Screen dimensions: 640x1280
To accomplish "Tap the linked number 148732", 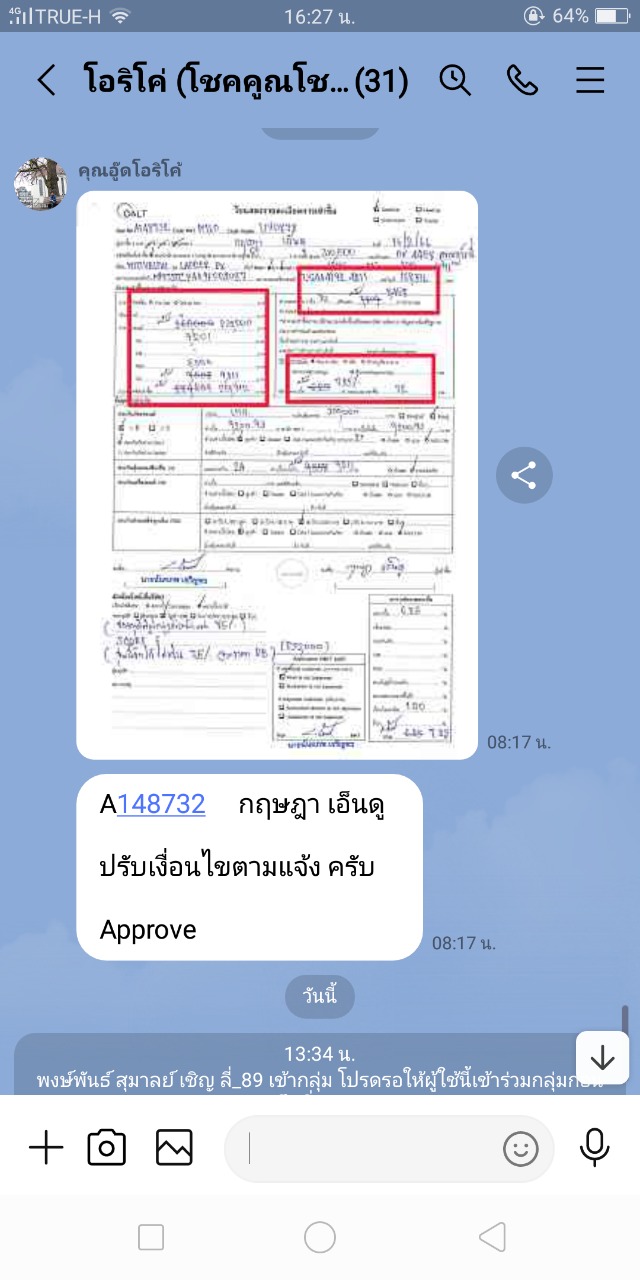I will [161, 804].
